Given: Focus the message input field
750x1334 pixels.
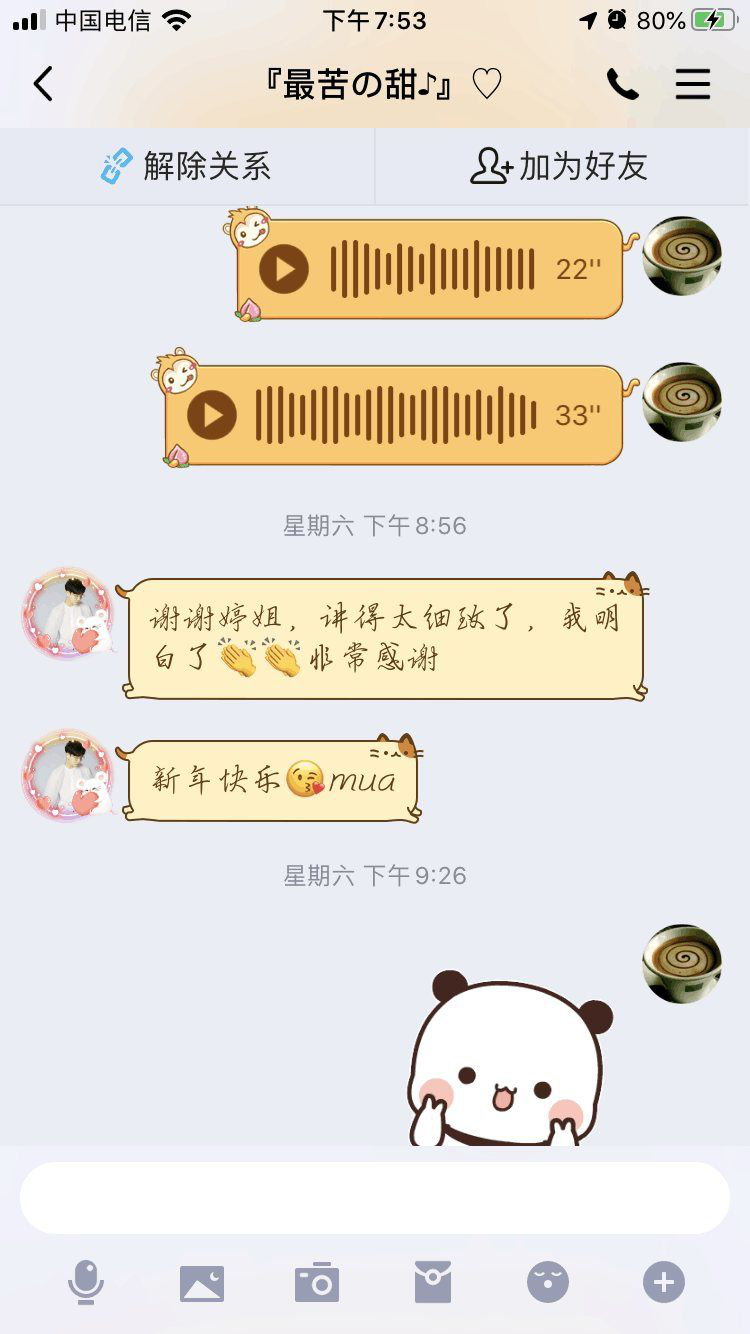Looking at the screenshot, I should tap(374, 1198).
